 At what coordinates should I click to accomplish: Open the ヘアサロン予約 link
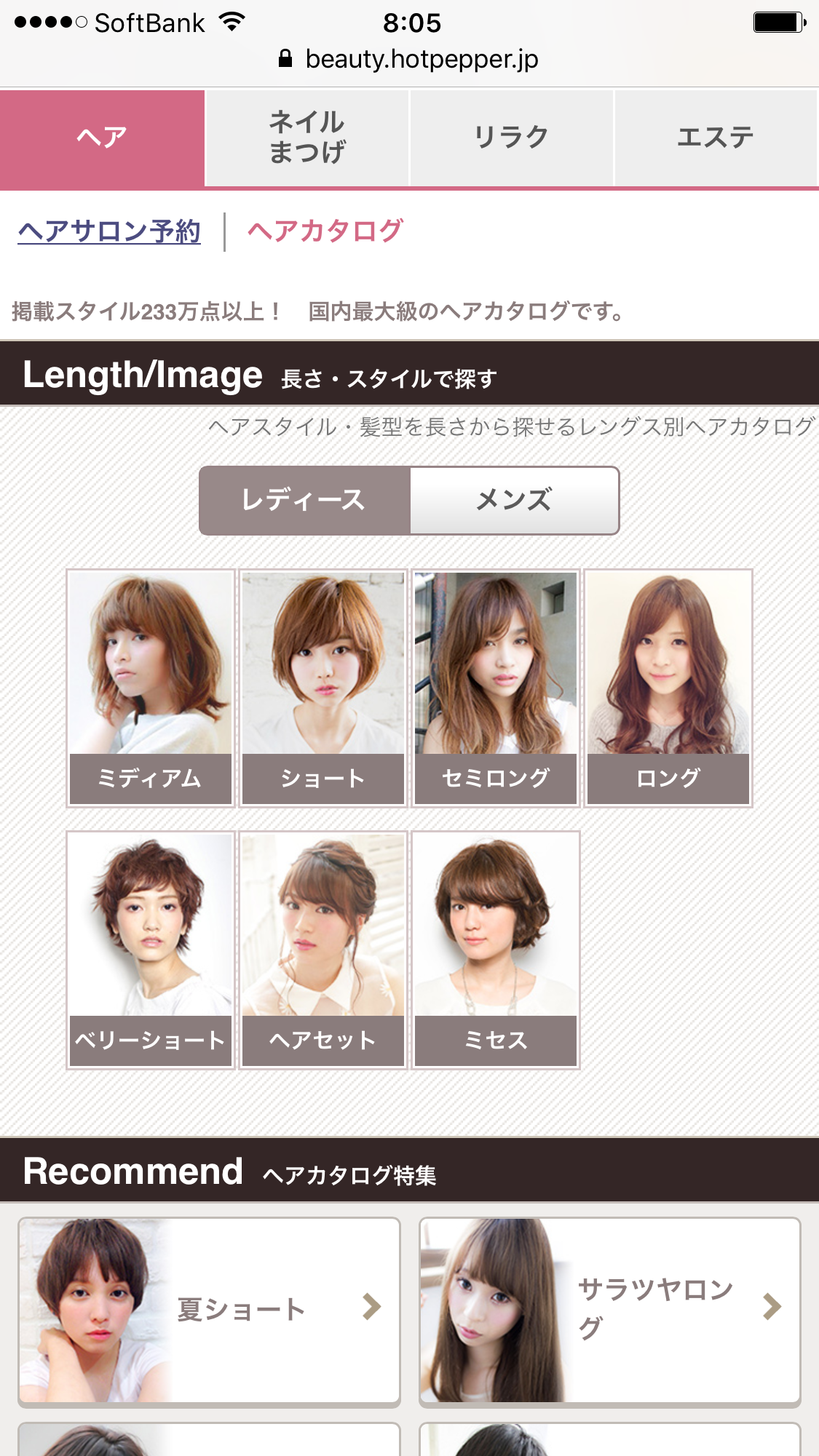coord(109,231)
